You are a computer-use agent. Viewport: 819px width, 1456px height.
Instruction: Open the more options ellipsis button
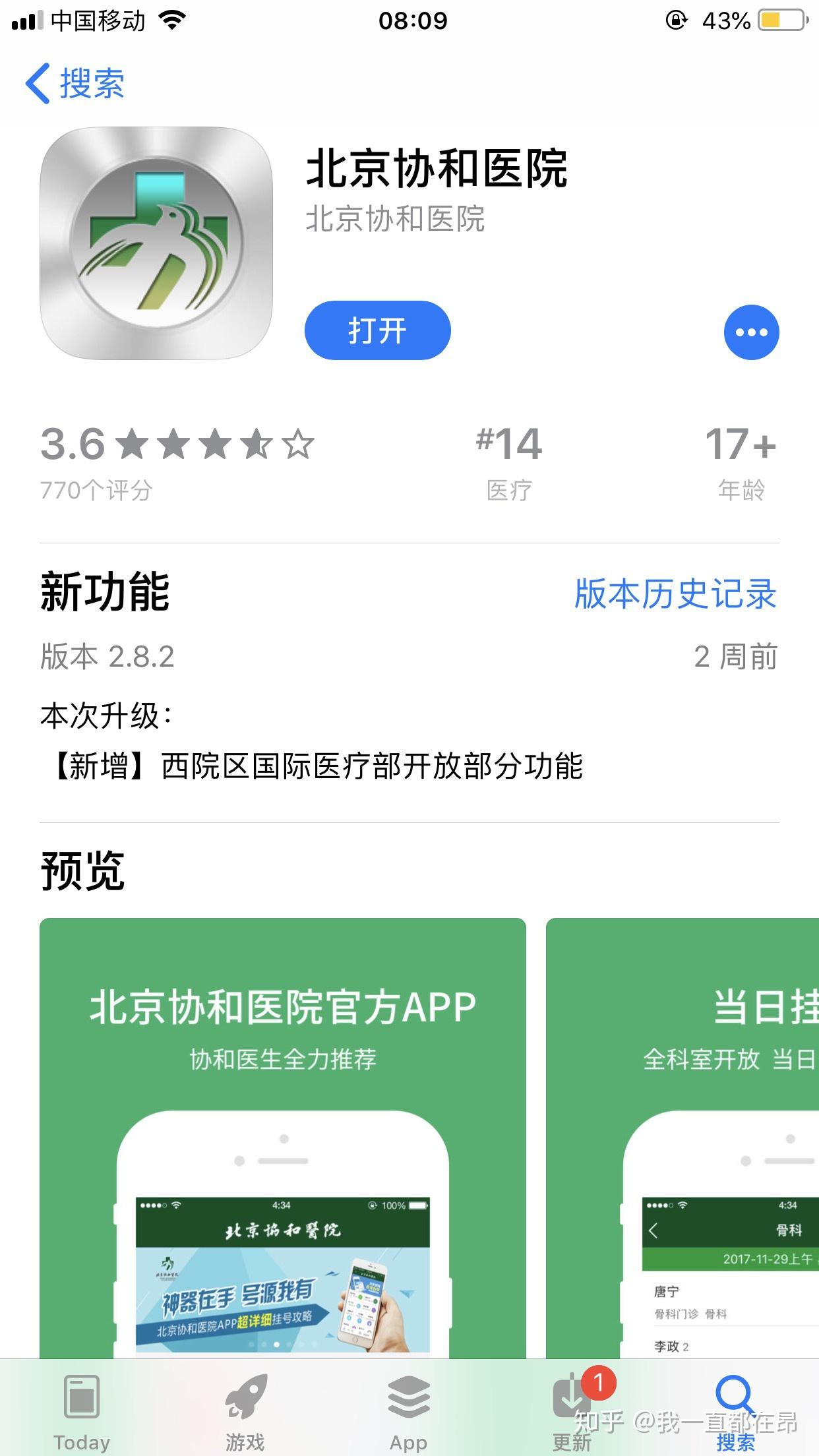click(751, 332)
